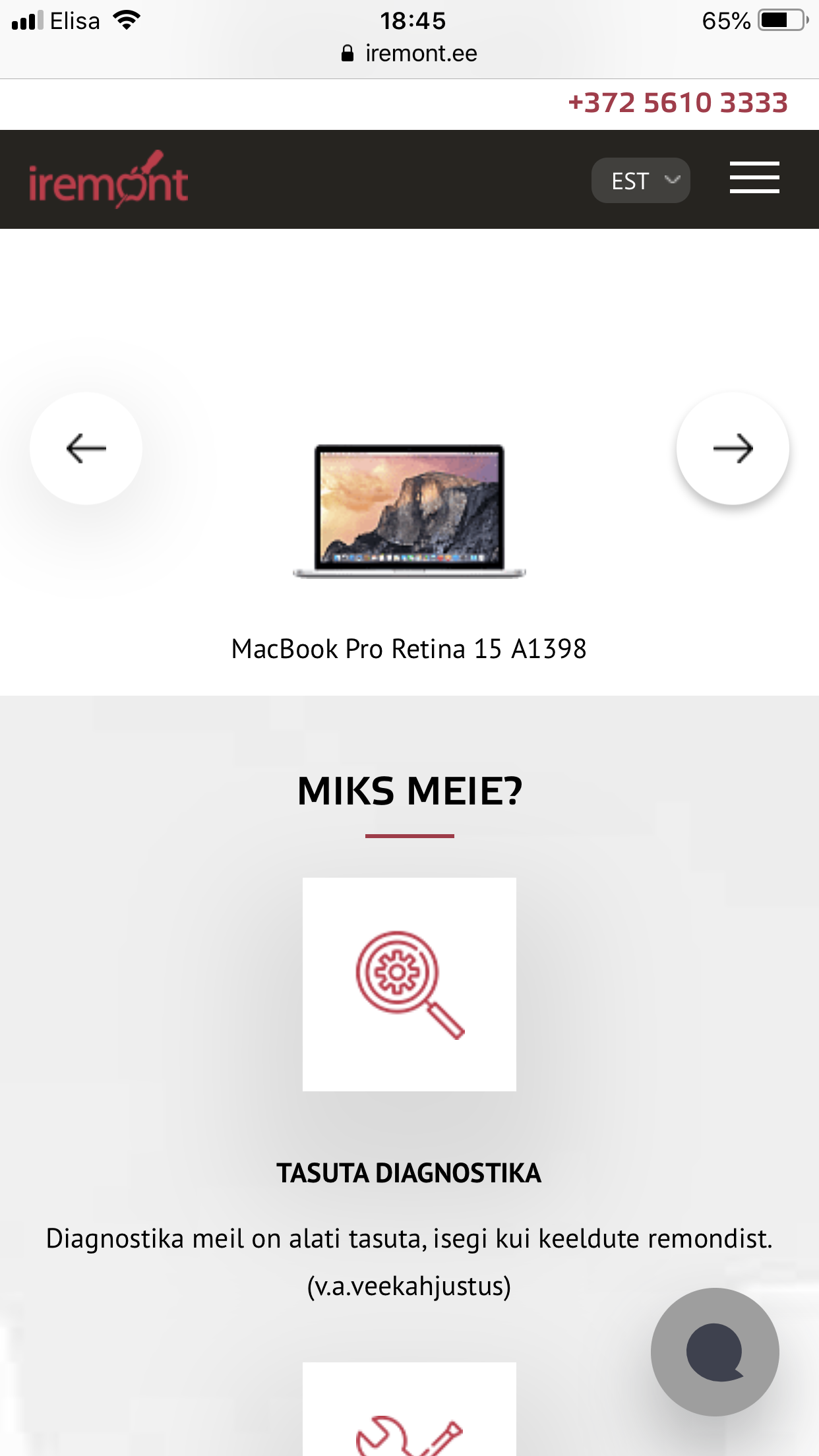Show next device in carousel
819x1456 pixels.
pos(733,448)
